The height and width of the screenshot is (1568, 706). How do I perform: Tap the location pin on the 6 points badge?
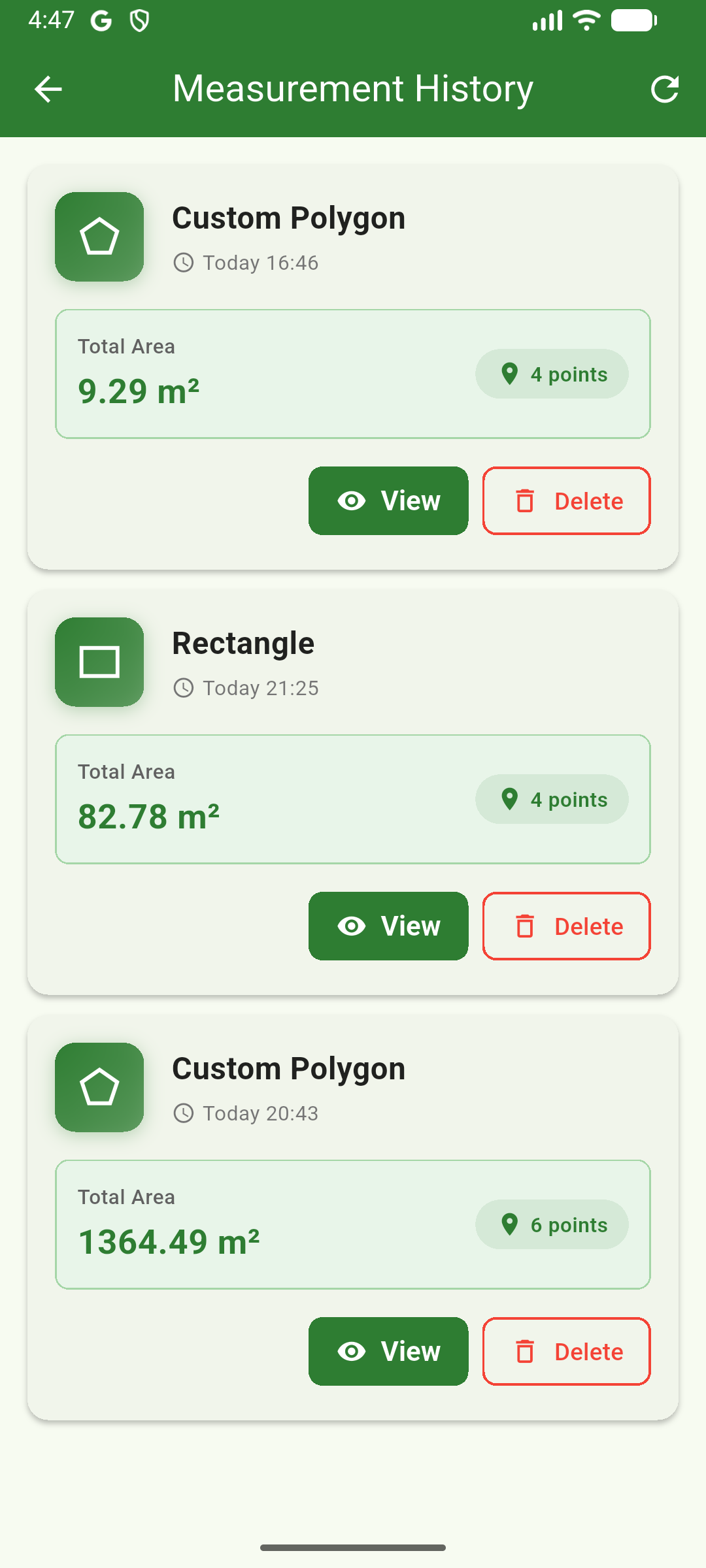pyautogui.click(x=511, y=1225)
